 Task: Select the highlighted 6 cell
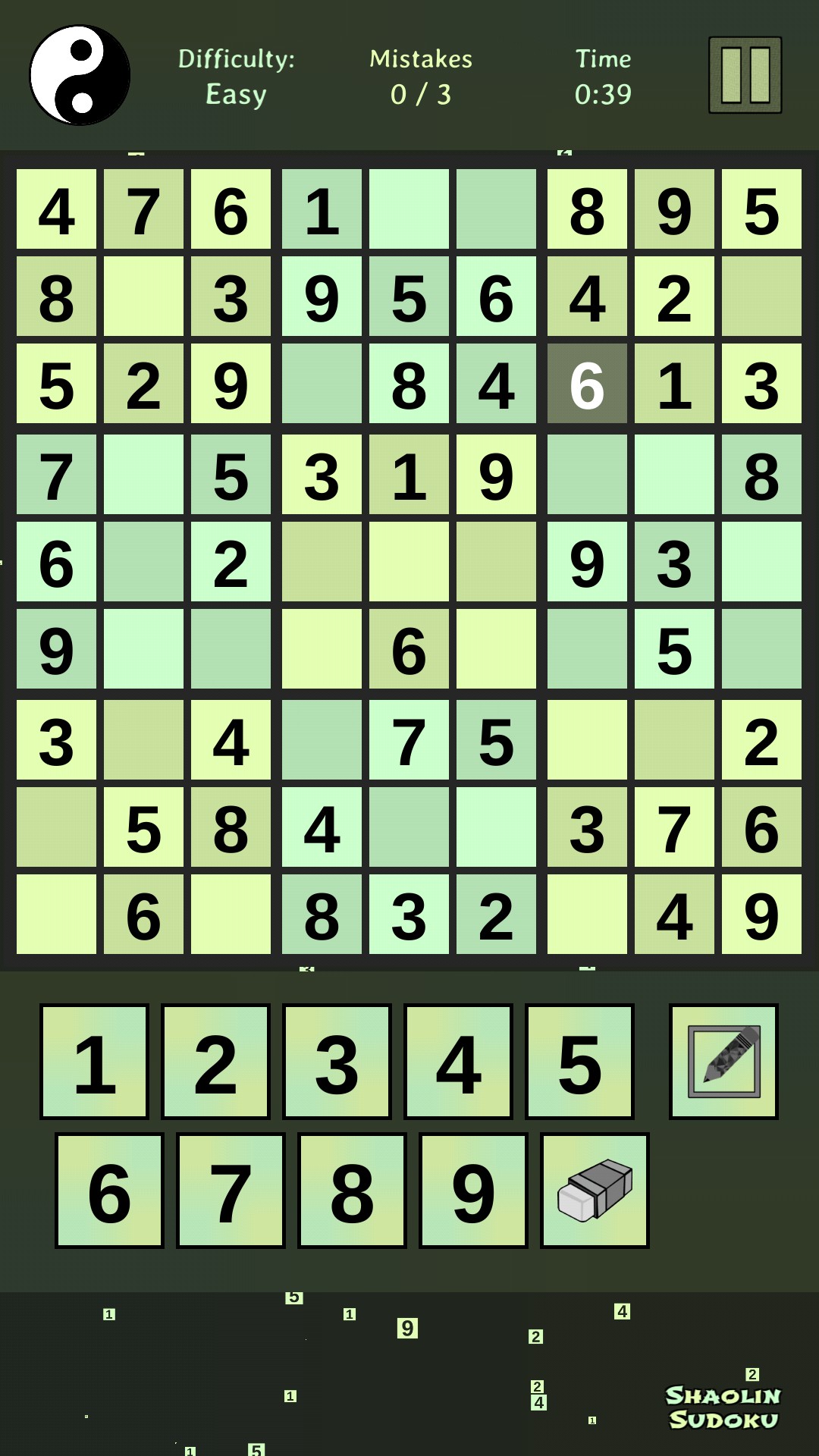(x=587, y=384)
